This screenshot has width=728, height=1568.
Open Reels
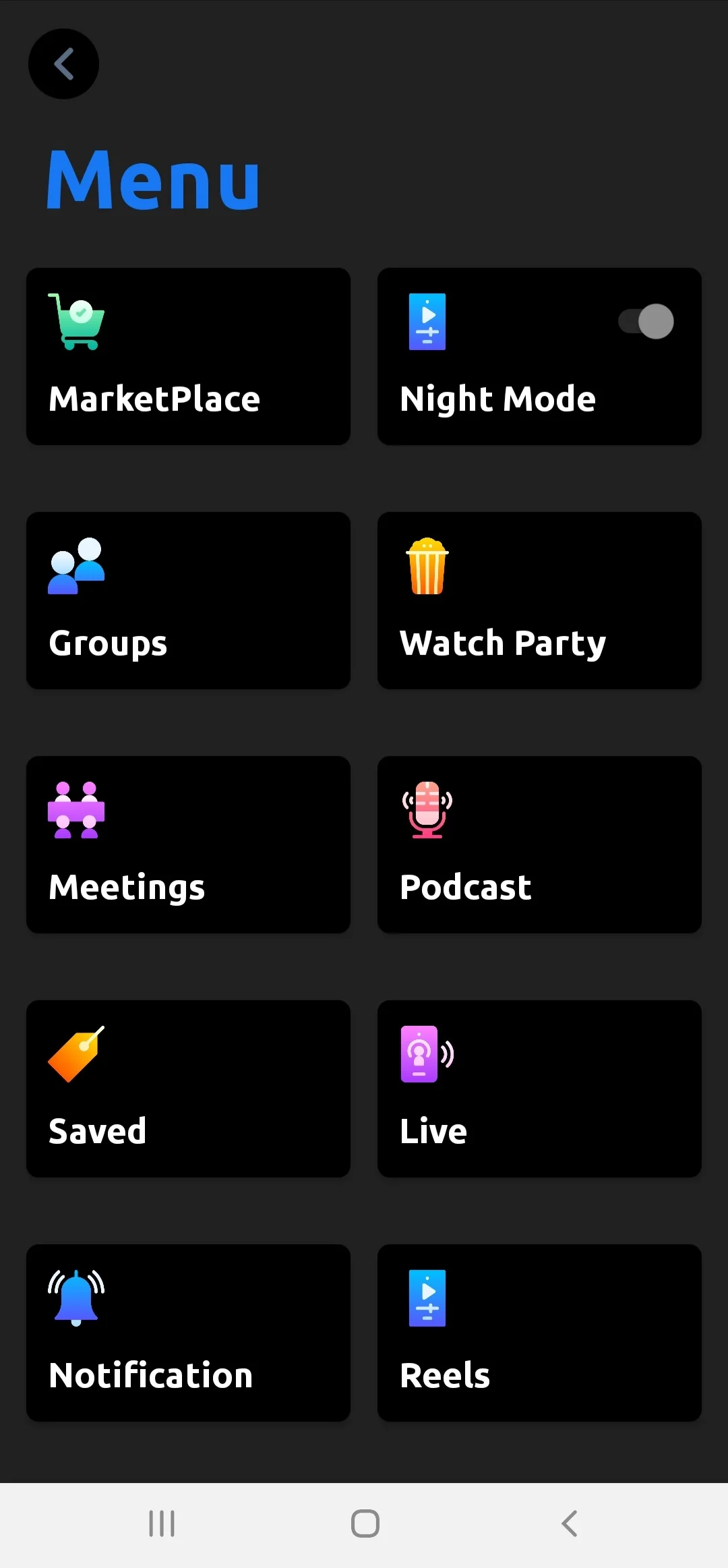coord(539,1333)
